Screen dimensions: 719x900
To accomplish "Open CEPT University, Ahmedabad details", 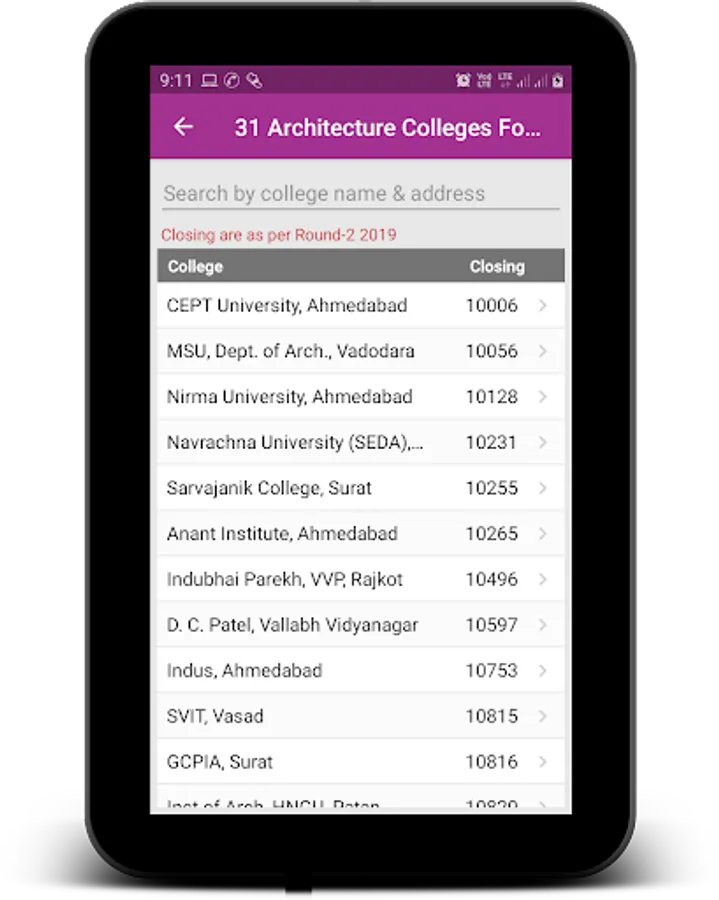I will (x=360, y=306).
